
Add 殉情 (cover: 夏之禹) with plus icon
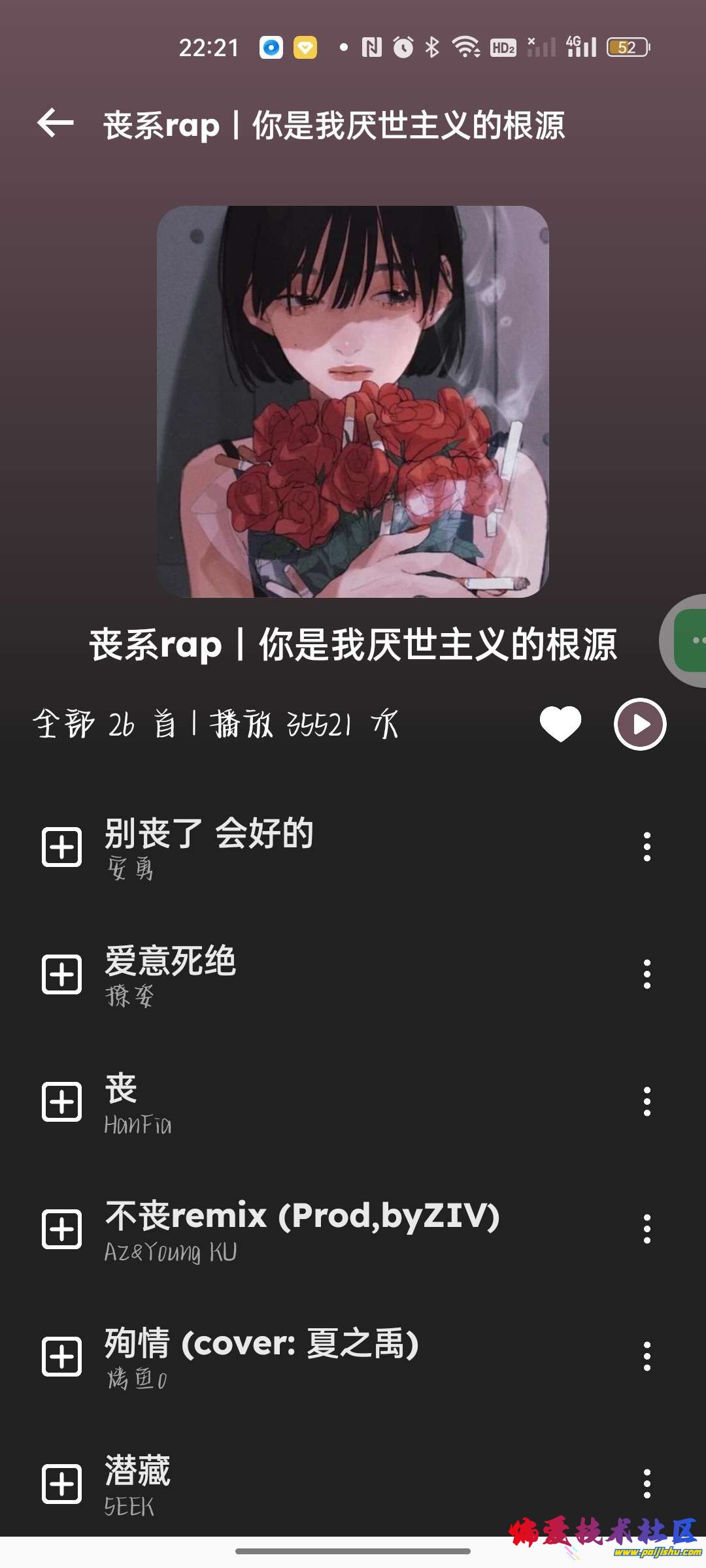tap(61, 1357)
